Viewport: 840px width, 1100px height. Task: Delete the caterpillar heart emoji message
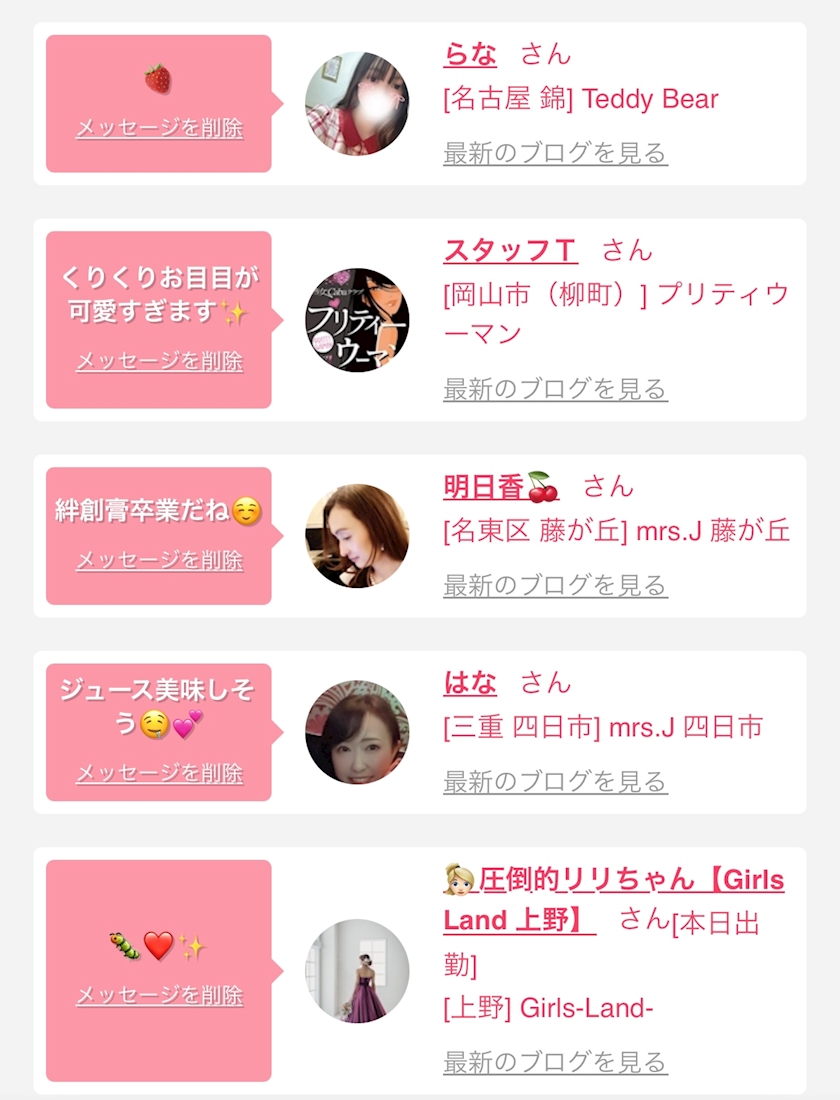point(159,995)
